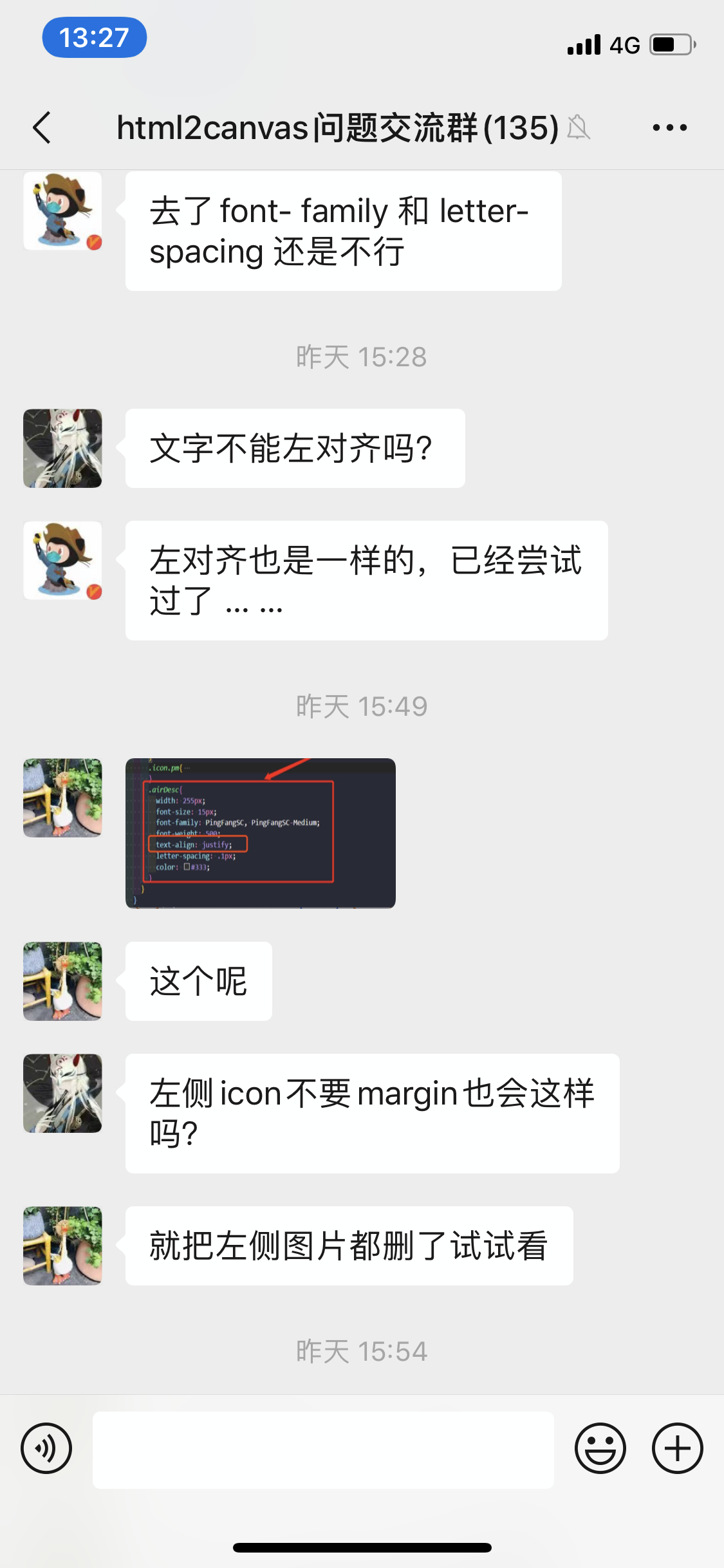The width and height of the screenshot is (724, 1568).
Task: Open the sender's avatar beside the 这个呢 message
Action: (62, 981)
